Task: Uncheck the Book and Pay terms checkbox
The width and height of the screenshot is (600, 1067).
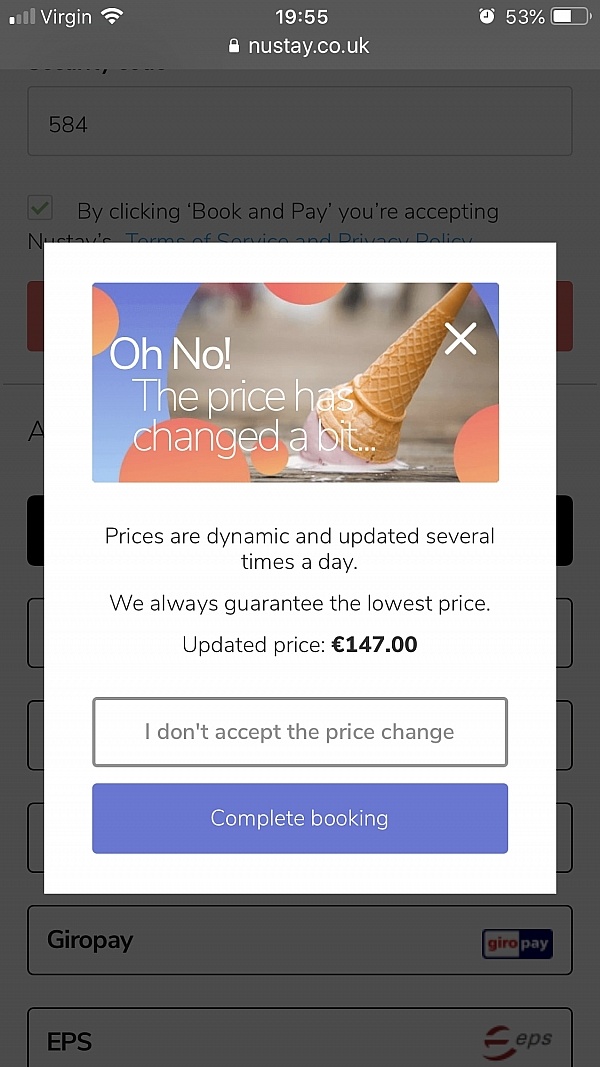Action: tap(41, 209)
